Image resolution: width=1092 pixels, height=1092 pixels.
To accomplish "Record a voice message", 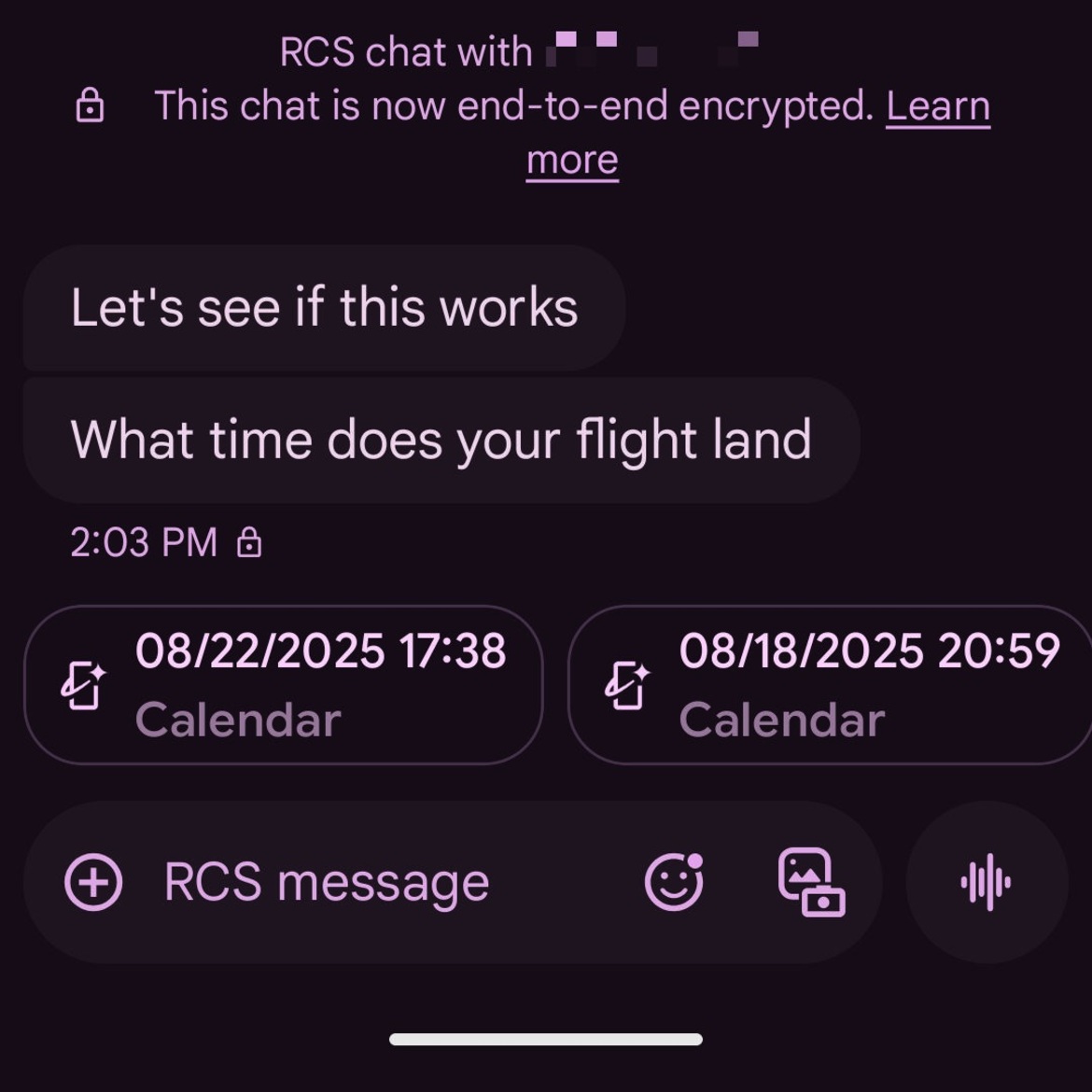I will click(987, 882).
